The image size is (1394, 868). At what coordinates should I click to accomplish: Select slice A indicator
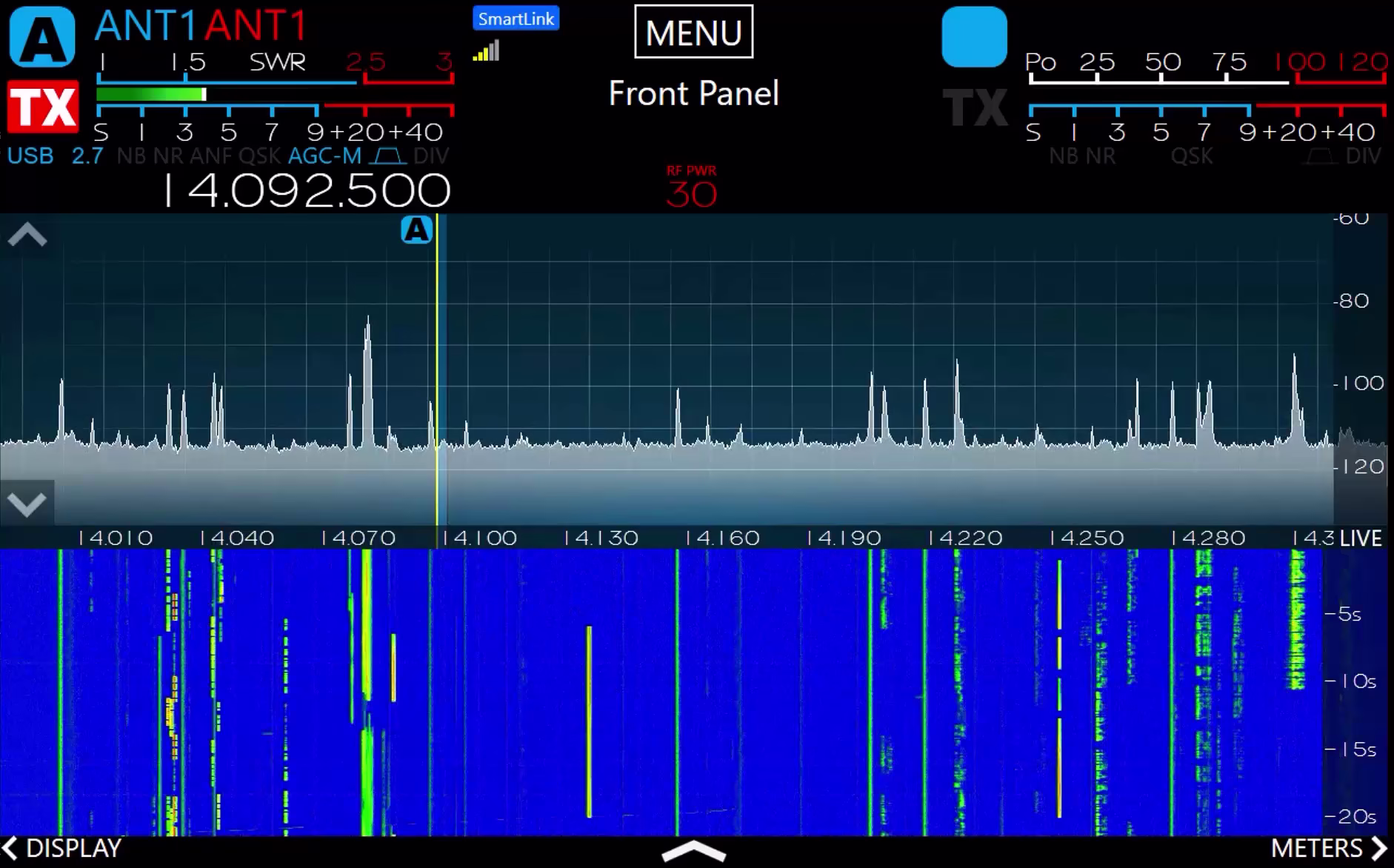tap(42, 36)
